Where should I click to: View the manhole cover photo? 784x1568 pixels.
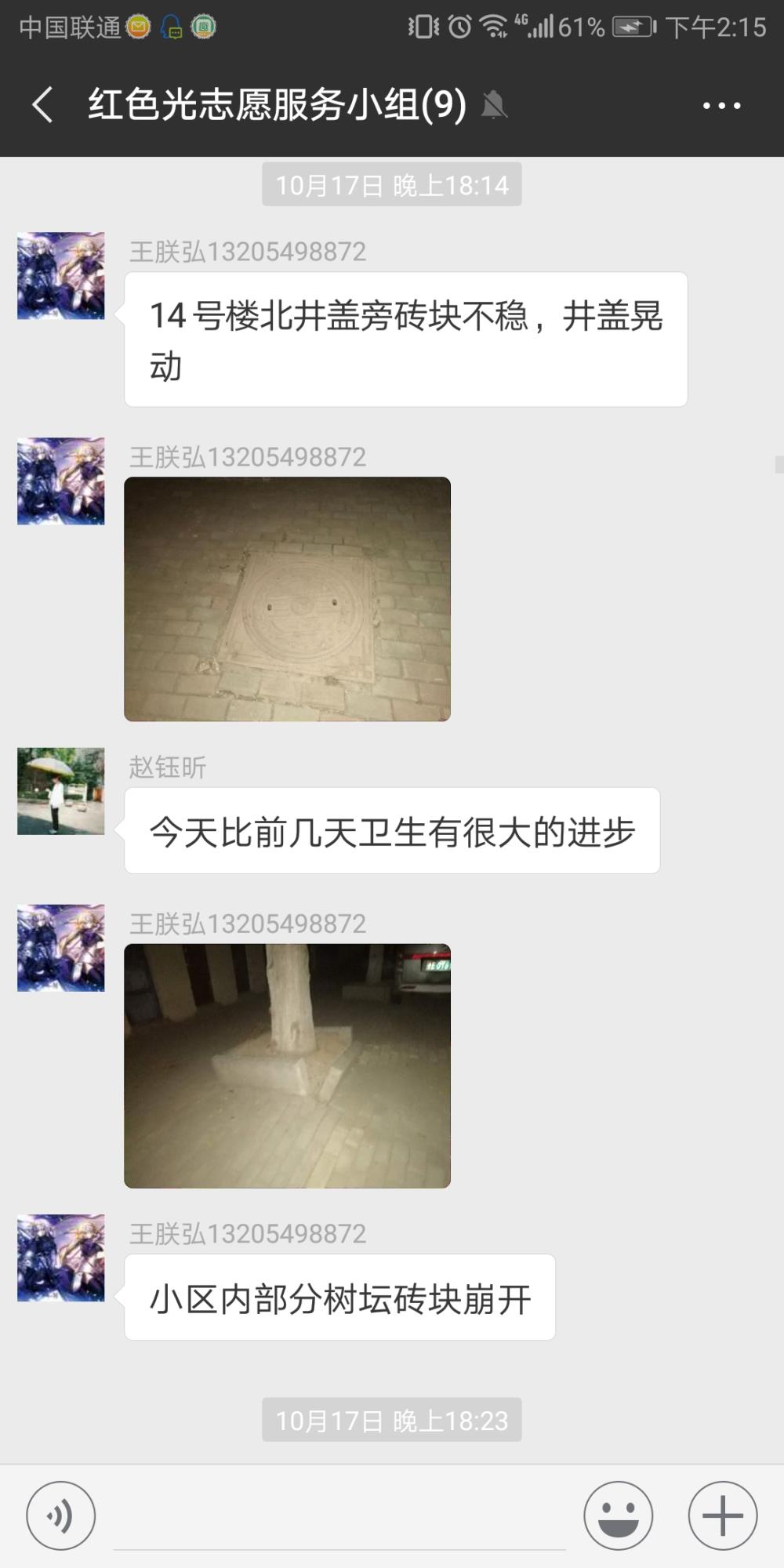287,599
